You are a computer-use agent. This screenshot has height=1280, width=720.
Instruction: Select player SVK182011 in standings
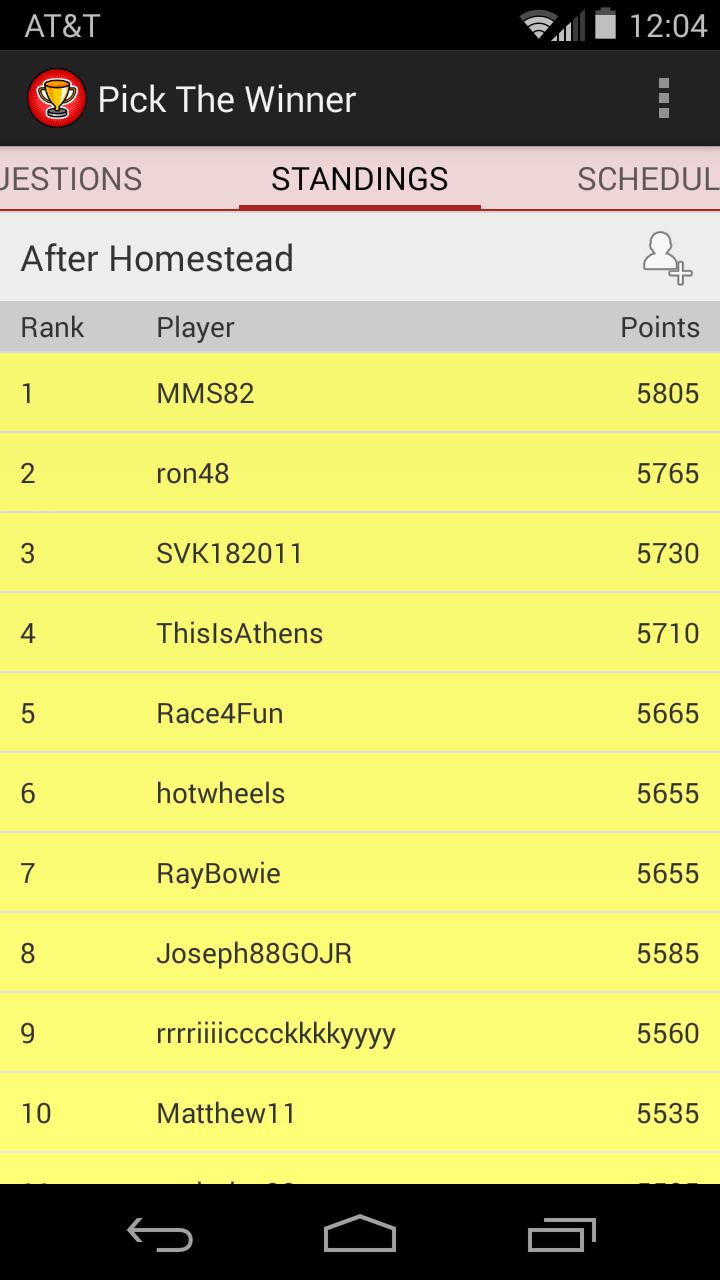click(360, 553)
